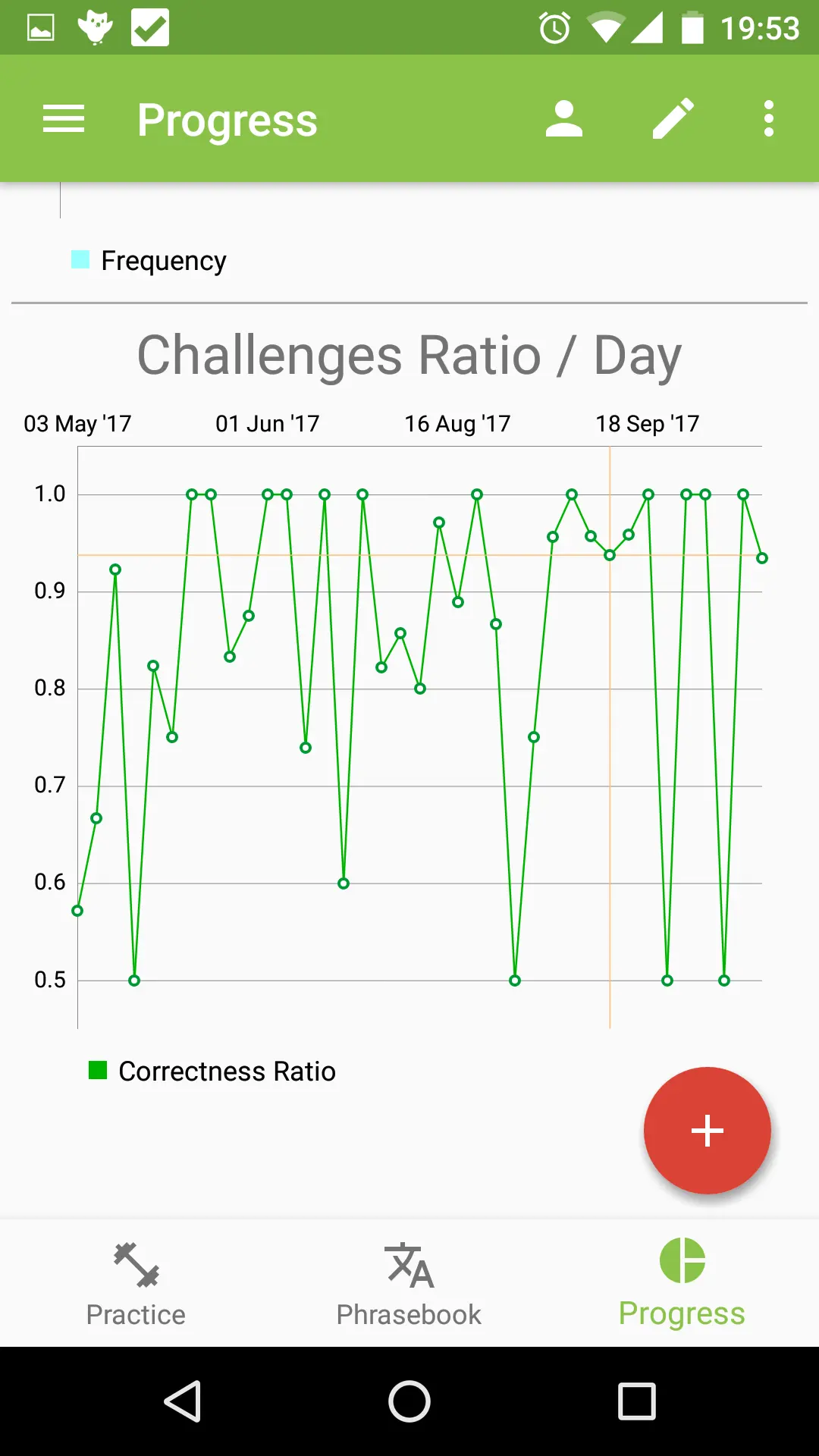This screenshot has width=819, height=1456.
Task: Open the profile person icon
Action: point(563,119)
